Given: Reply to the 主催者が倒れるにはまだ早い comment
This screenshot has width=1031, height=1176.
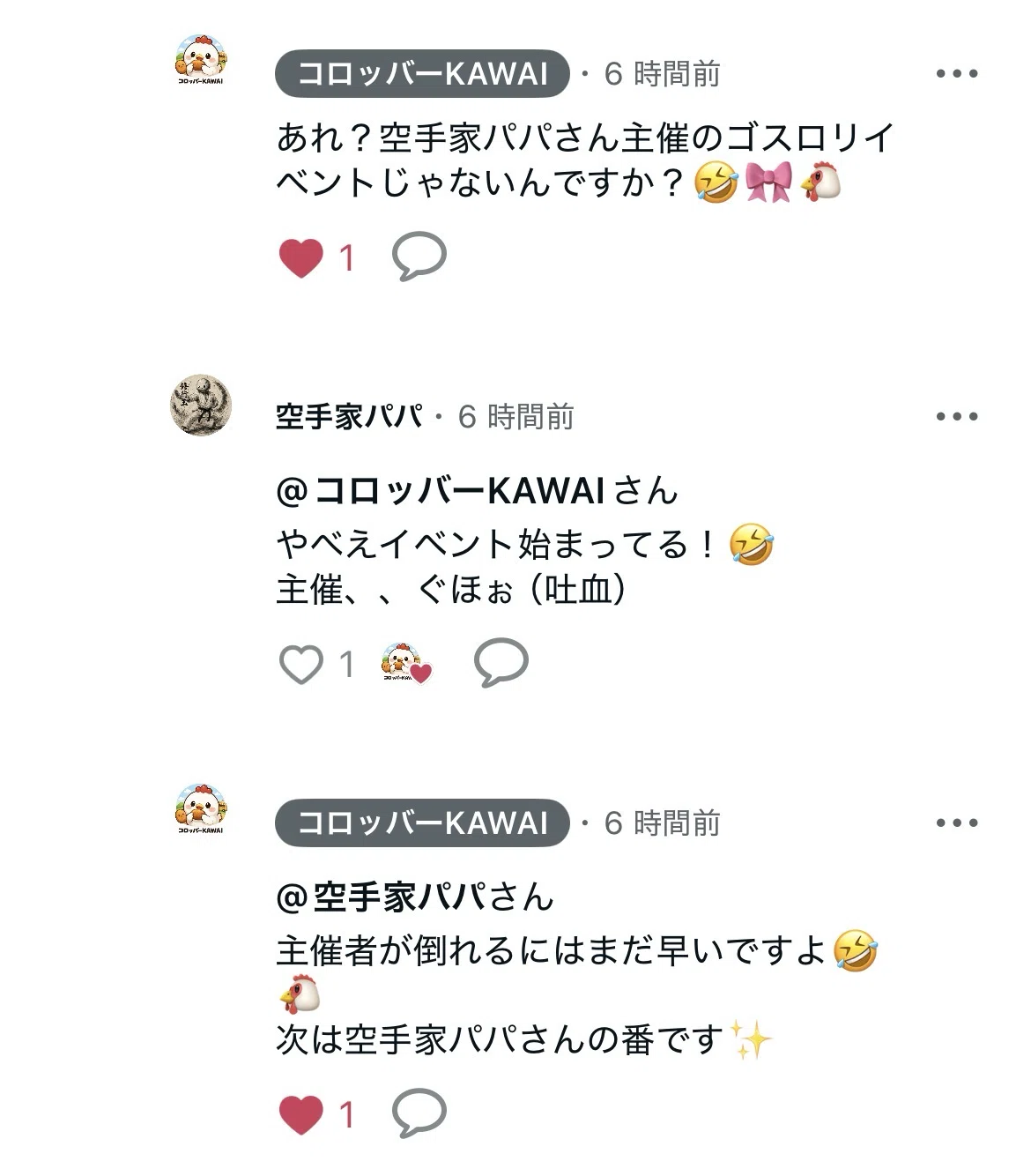Looking at the screenshot, I should pos(419,1113).
